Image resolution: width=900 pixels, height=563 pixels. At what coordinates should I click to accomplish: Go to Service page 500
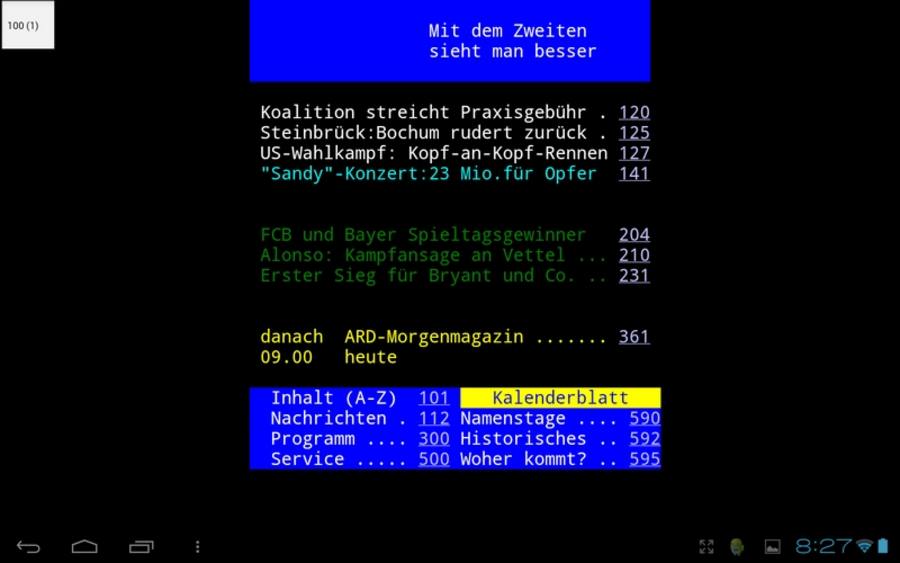point(434,460)
